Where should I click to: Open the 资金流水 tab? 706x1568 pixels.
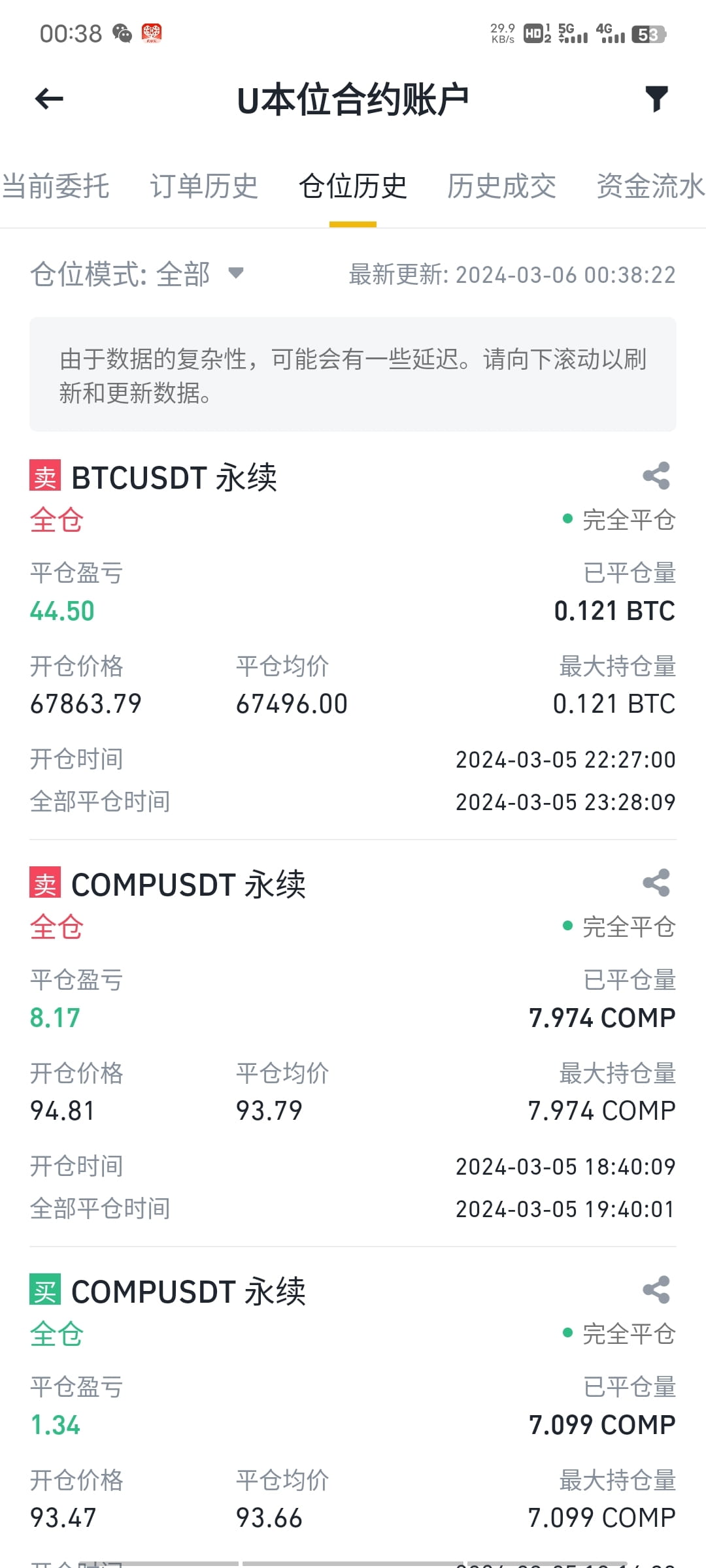pos(650,186)
